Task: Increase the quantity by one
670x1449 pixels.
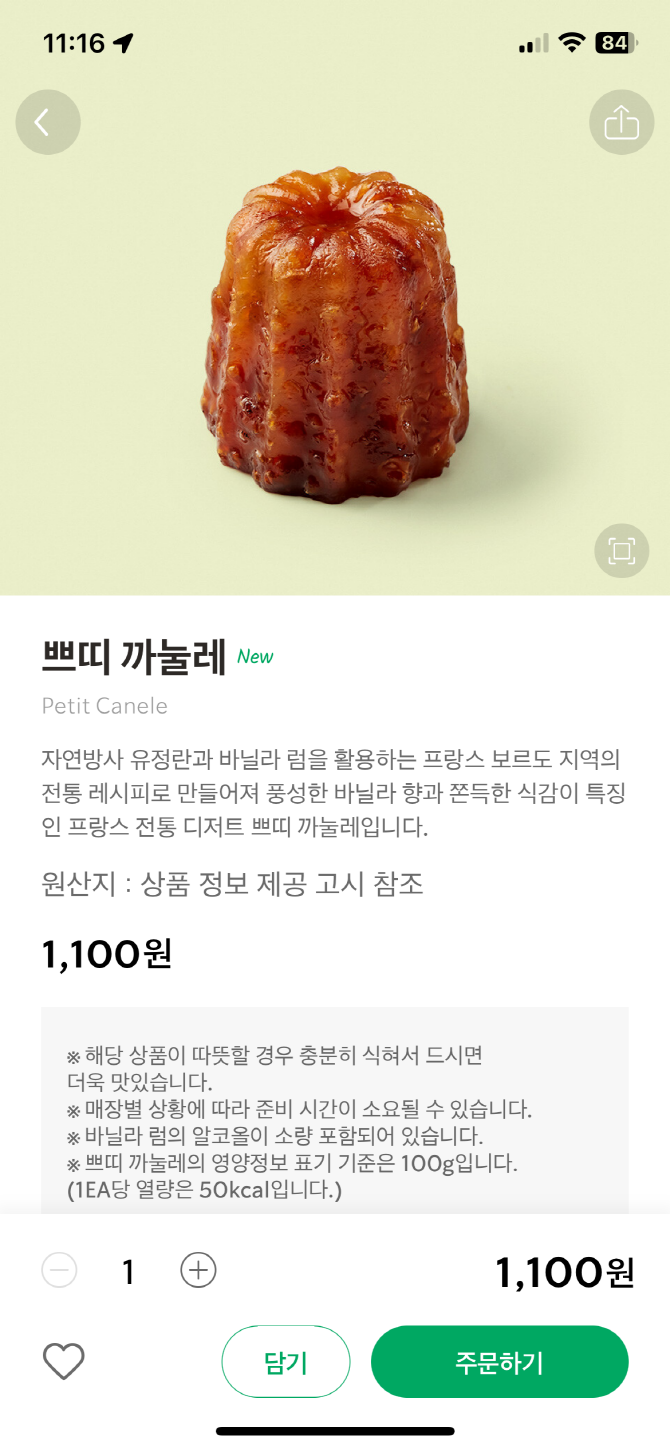Action: (x=198, y=1271)
